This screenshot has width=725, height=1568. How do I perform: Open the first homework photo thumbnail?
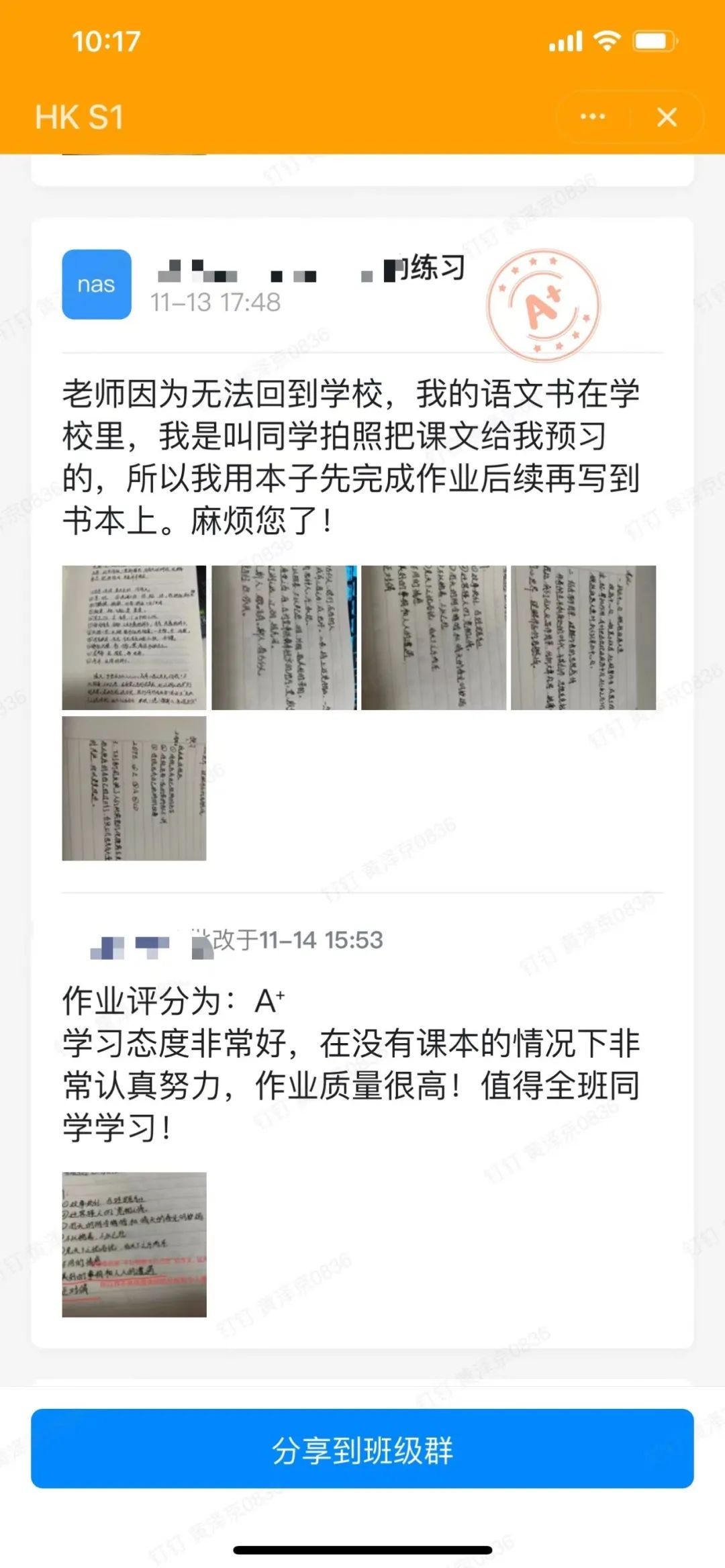pos(134,637)
